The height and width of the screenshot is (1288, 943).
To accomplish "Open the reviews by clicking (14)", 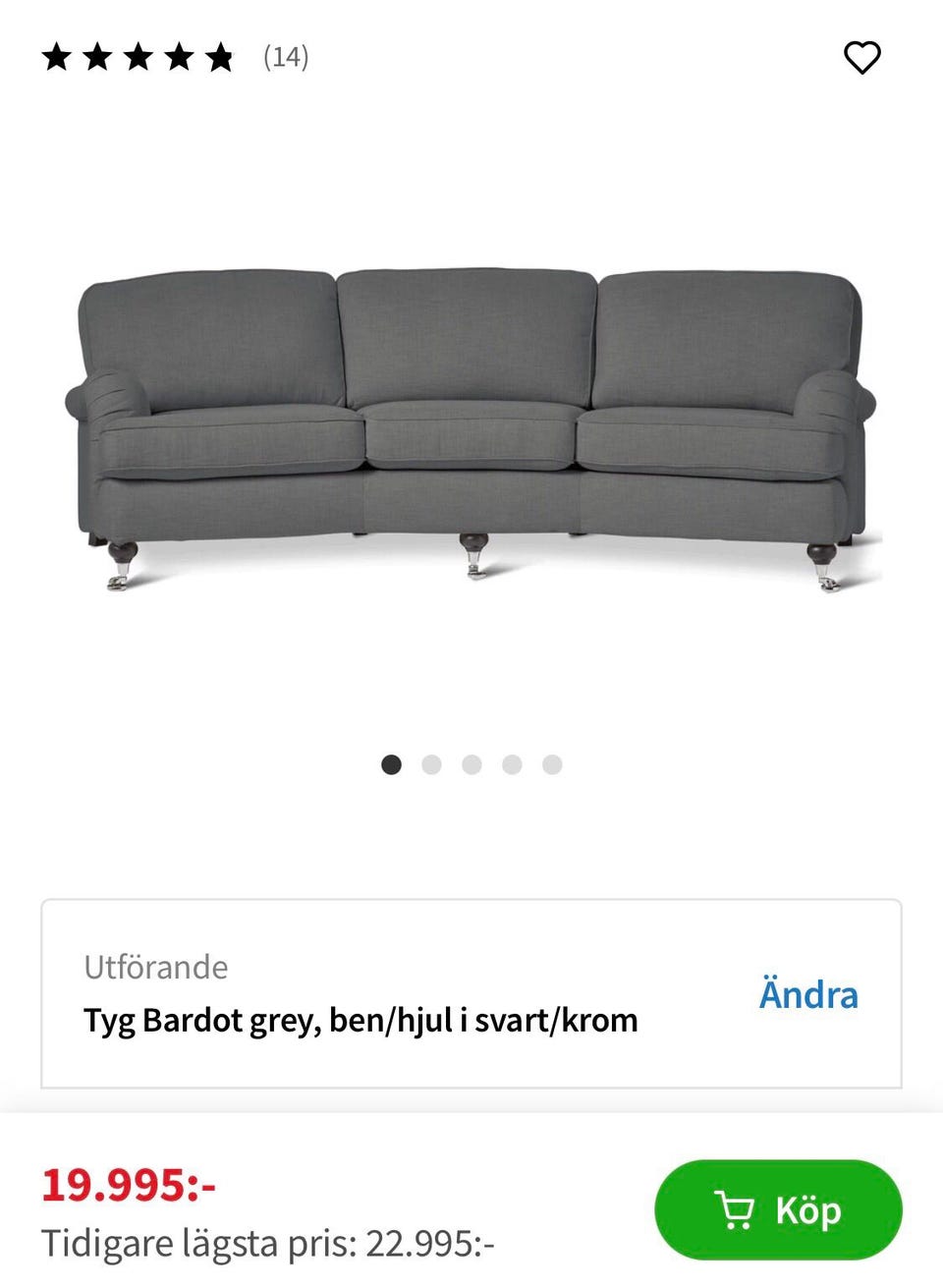I will tap(286, 59).
